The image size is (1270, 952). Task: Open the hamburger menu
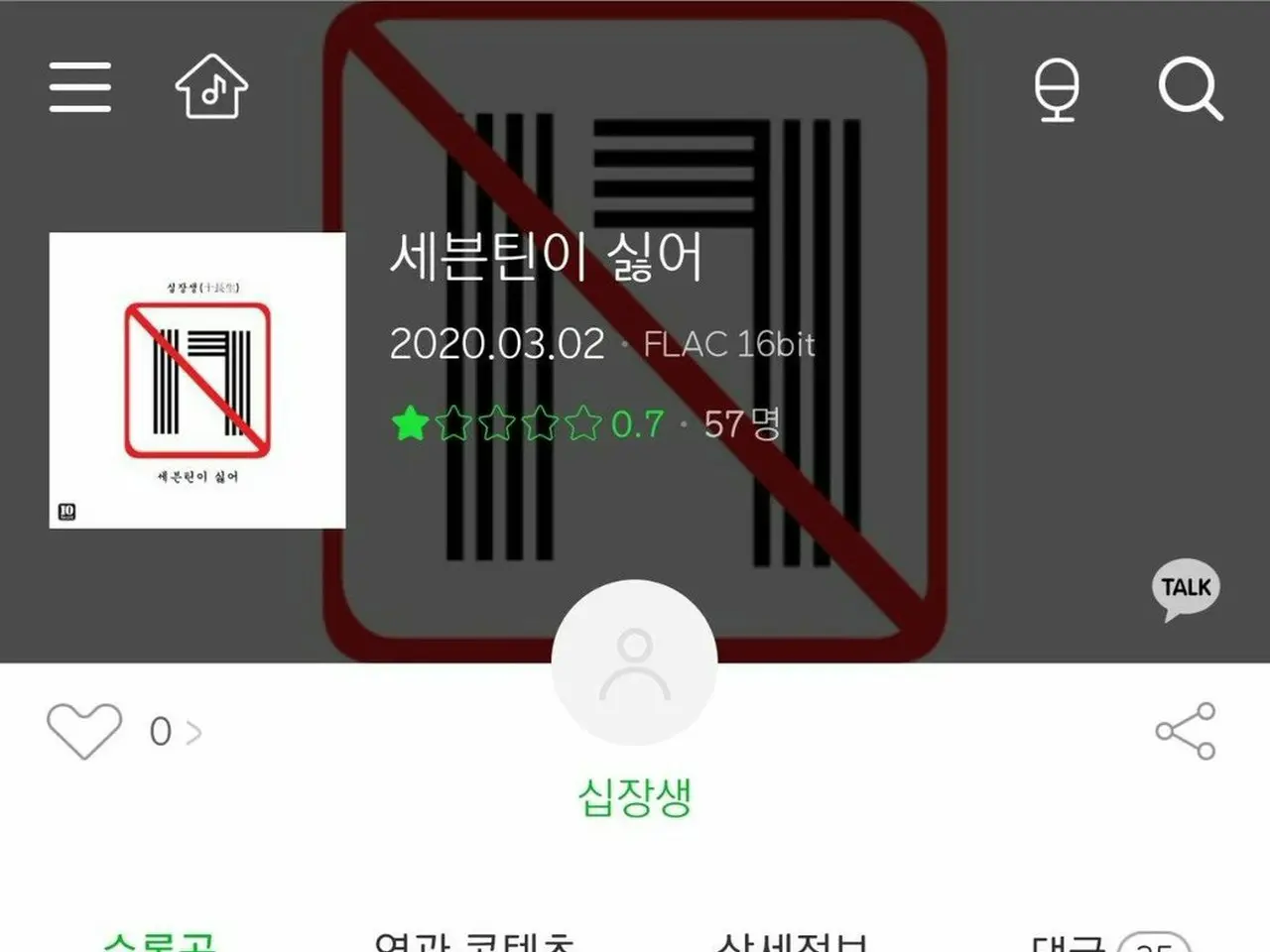tap(79, 86)
